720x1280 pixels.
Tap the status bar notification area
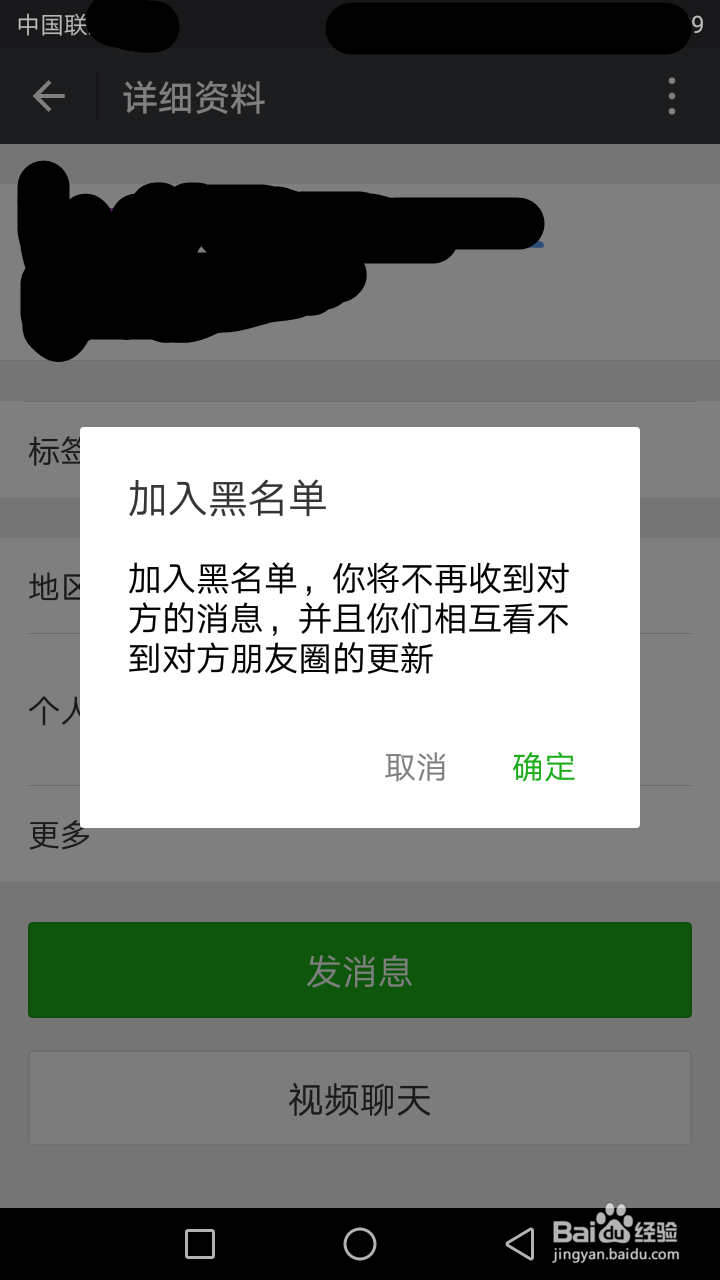click(x=500, y=27)
